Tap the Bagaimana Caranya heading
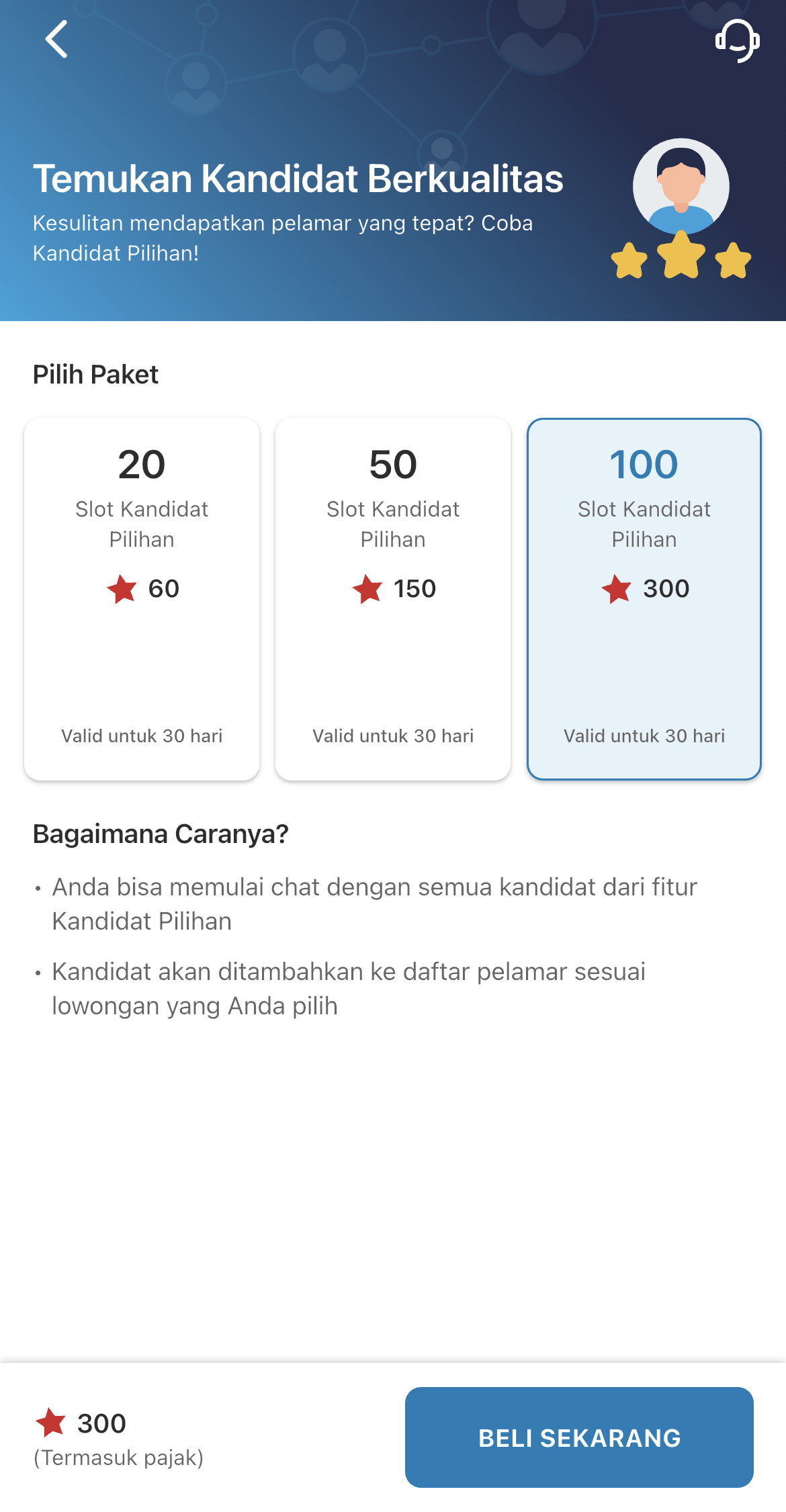786x1512 pixels. 160,834
